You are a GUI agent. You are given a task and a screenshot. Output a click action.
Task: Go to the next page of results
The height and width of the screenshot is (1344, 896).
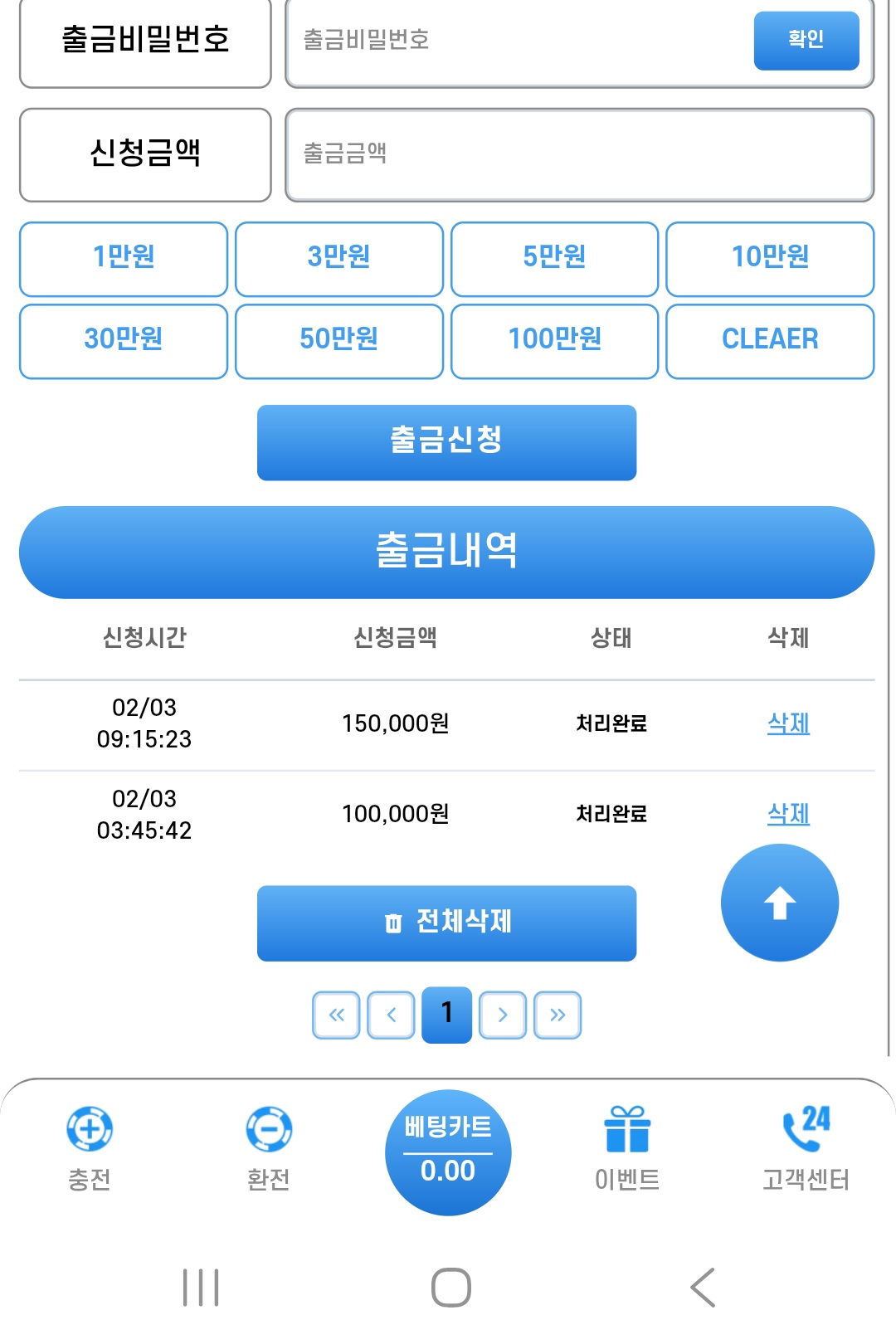[x=503, y=1015]
